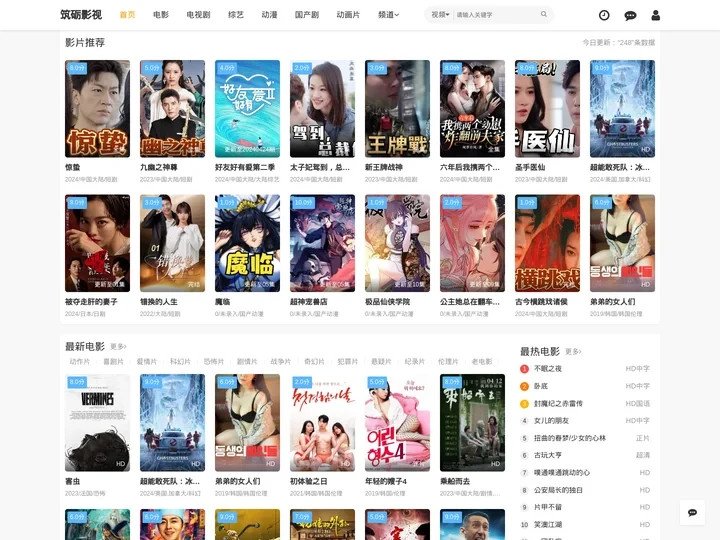Screen dimensions: 720x540
Task: Open the movie 惊蛰
Action: (x=97, y=109)
